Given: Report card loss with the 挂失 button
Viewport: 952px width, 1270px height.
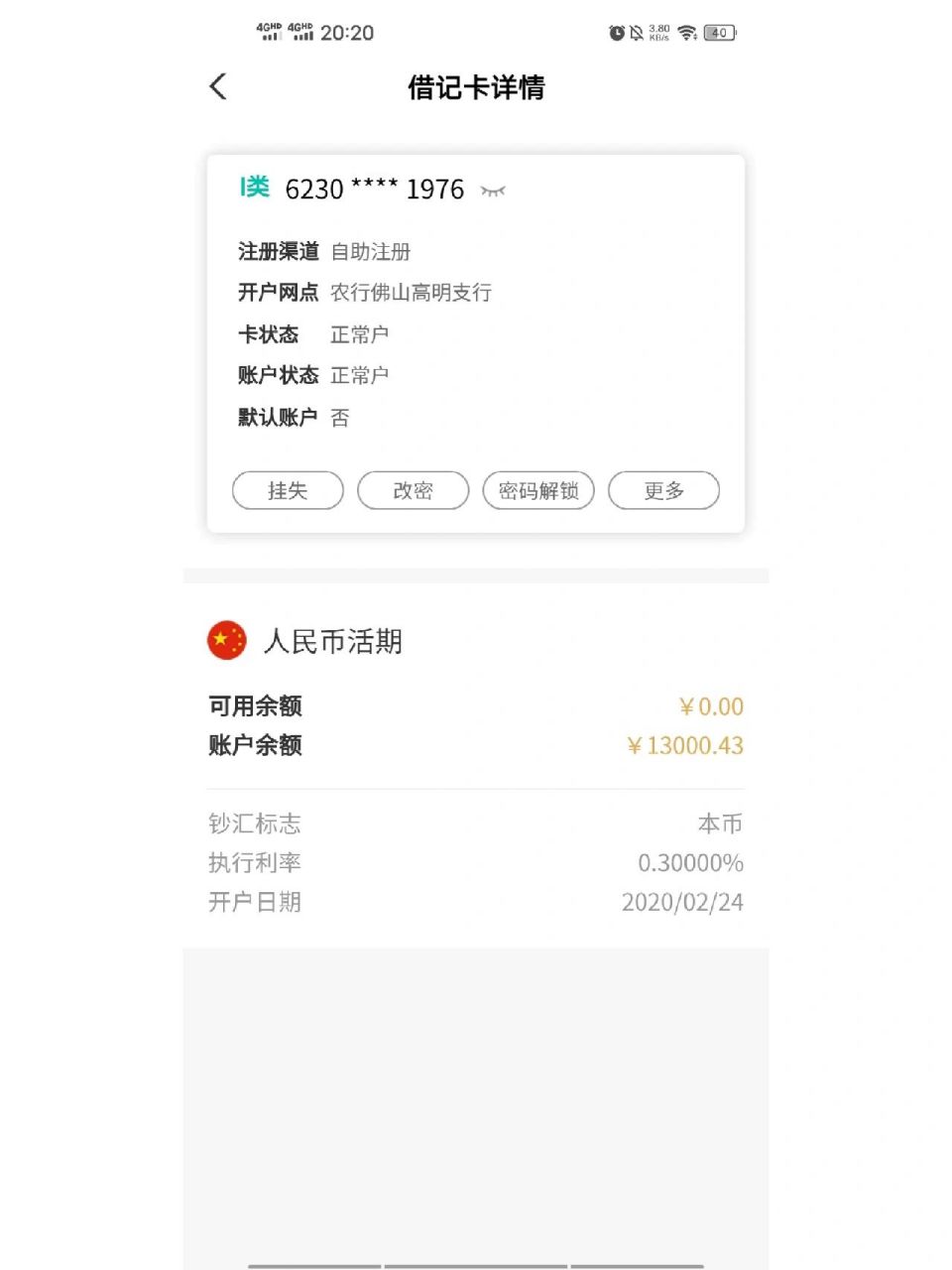Looking at the screenshot, I should tap(287, 490).
